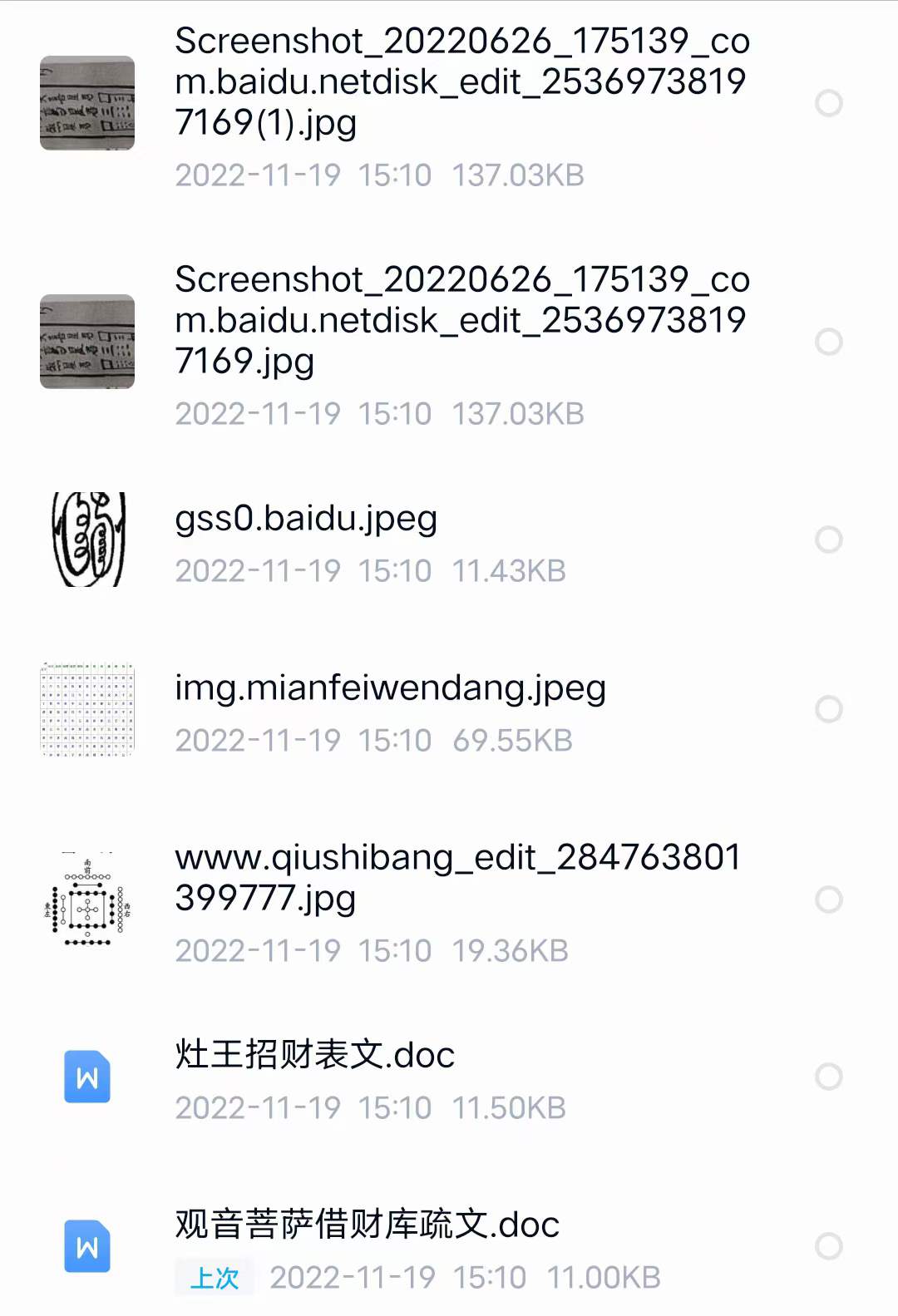Select the circle for the first Screenshot file
The image size is (898, 1316).
click(x=828, y=103)
